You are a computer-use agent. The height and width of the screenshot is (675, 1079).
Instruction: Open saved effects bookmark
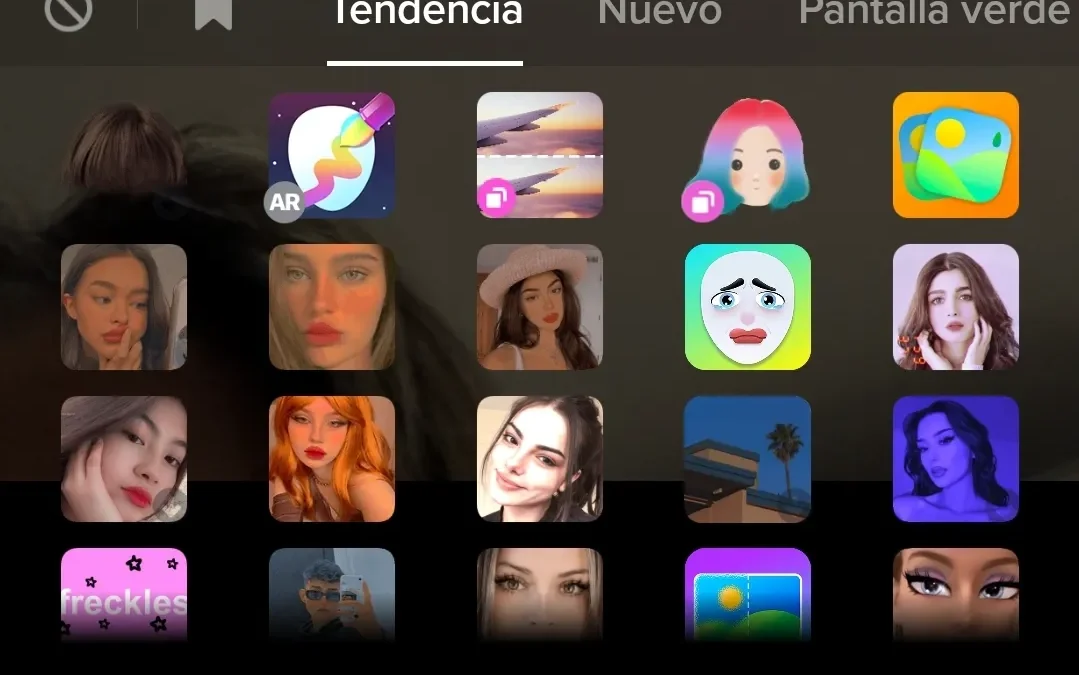[x=213, y=12]
